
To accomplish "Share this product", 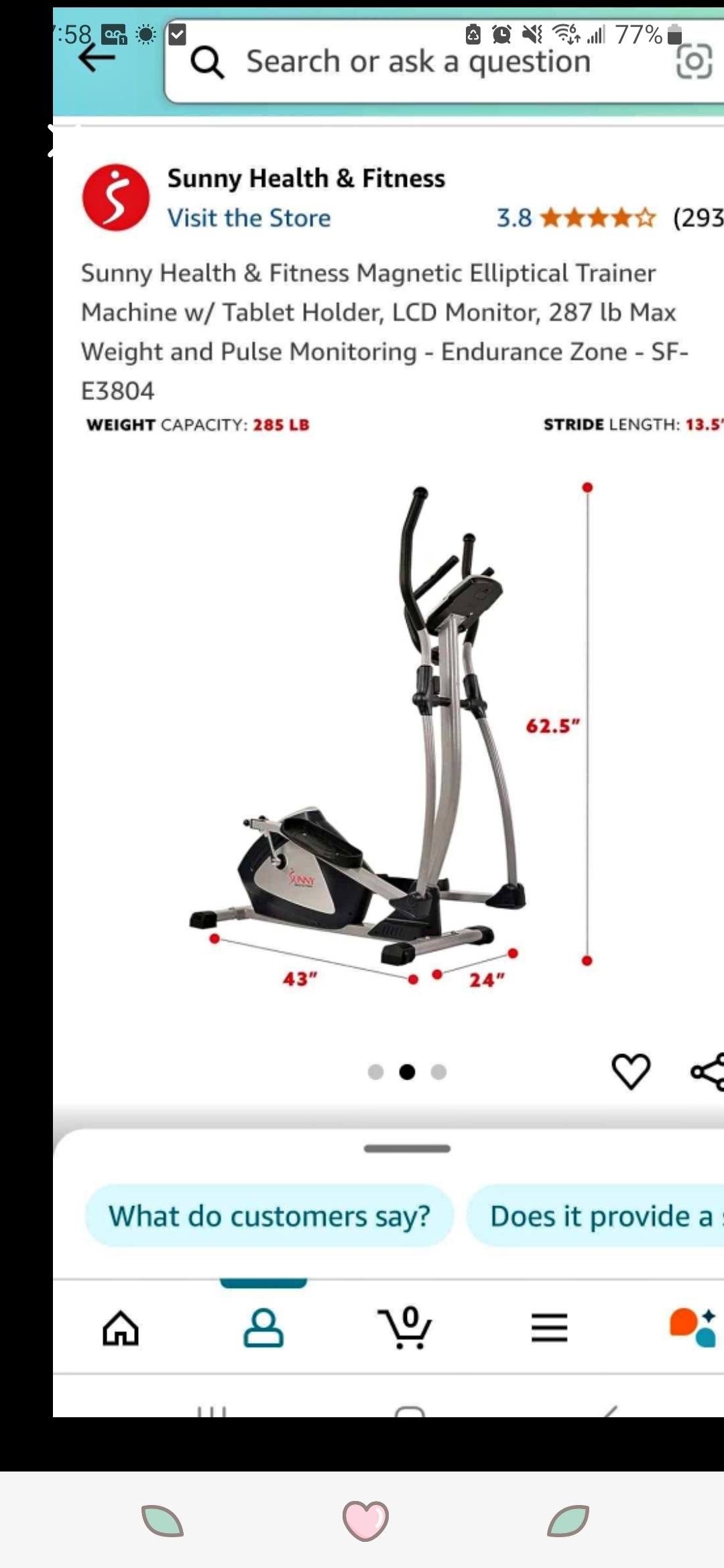I will [708, 1071].
